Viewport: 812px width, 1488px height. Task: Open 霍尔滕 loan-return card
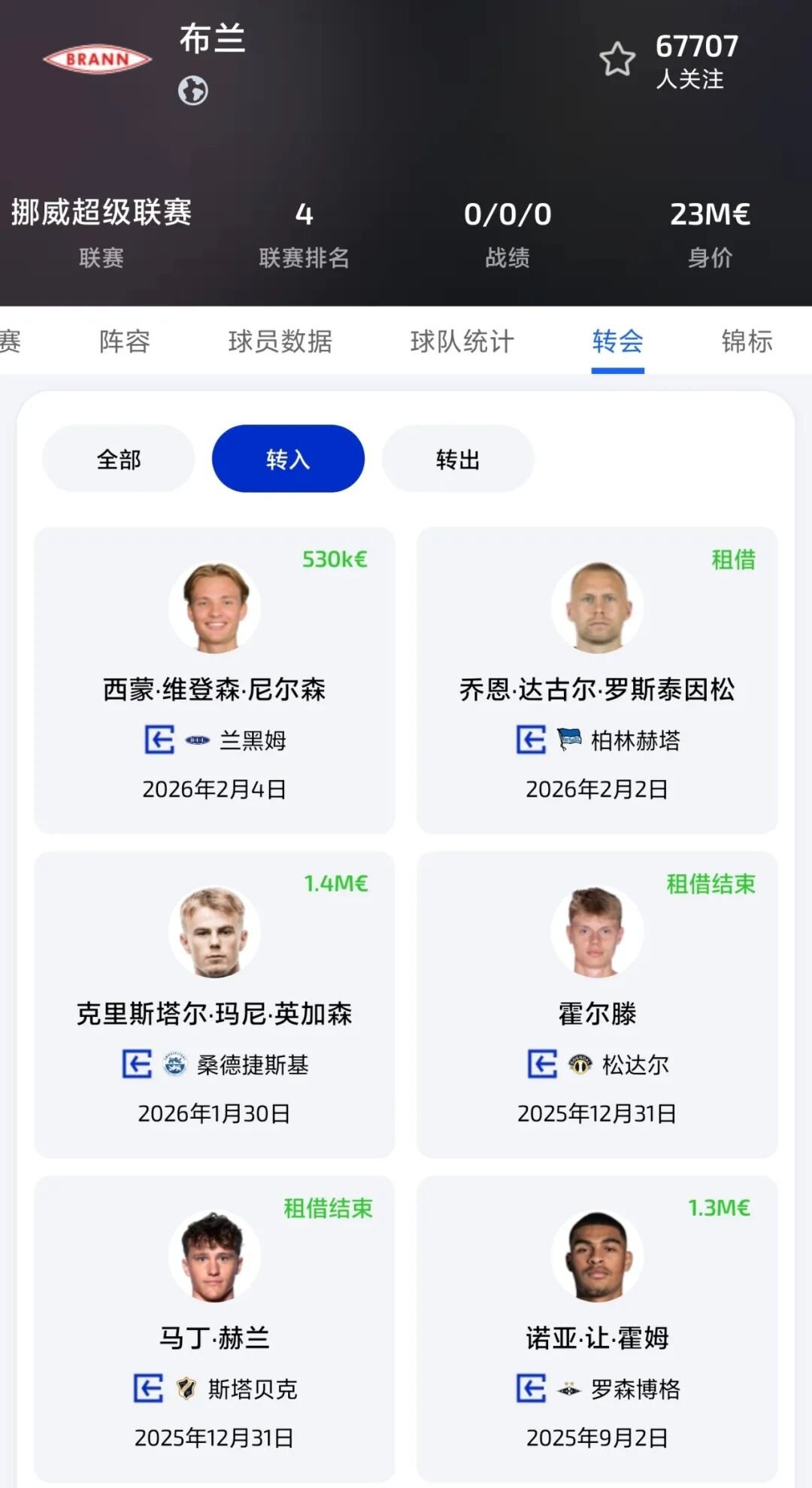(597, 1004)
